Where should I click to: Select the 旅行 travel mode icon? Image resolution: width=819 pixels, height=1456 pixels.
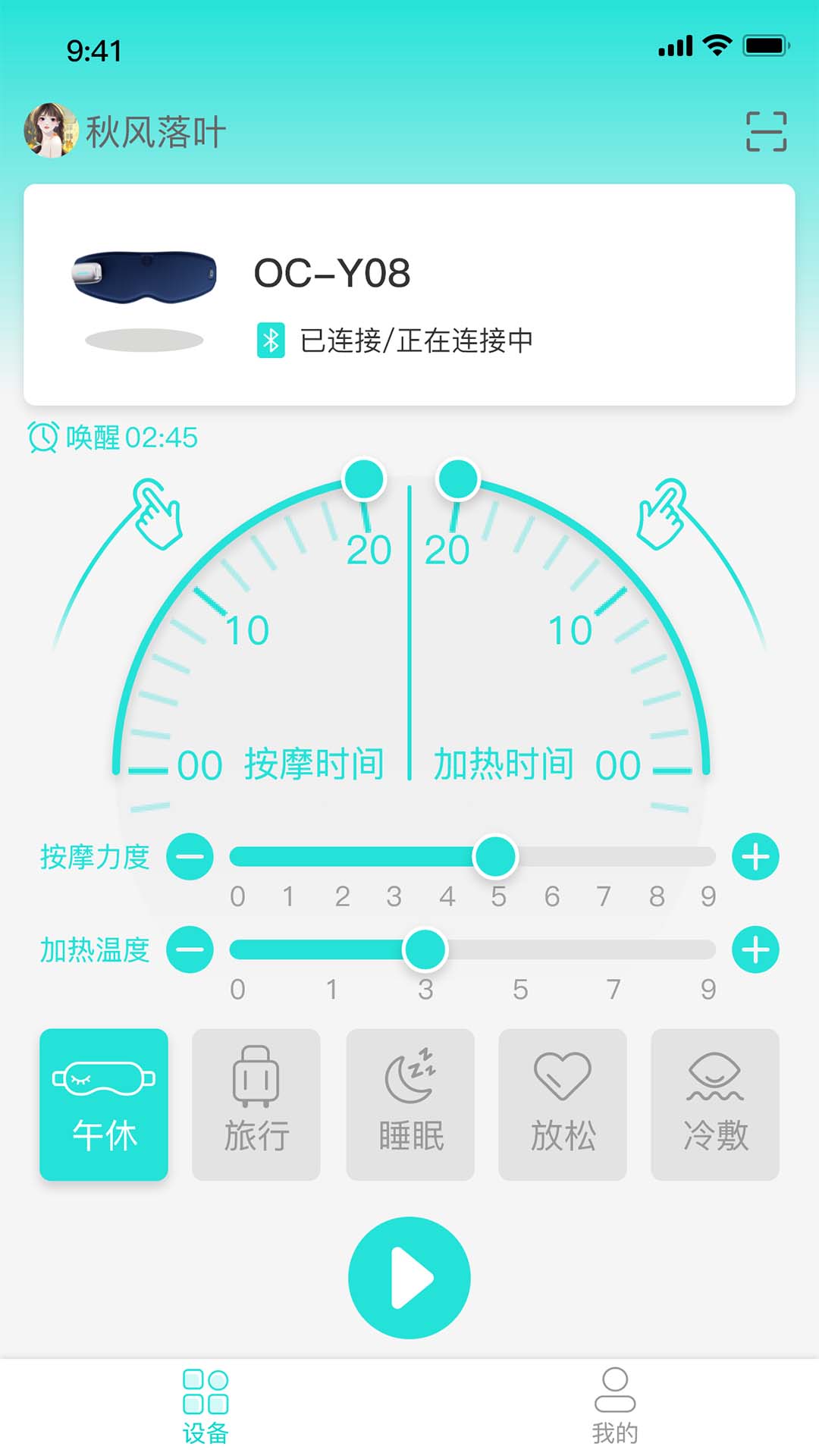click(257, 1077)
